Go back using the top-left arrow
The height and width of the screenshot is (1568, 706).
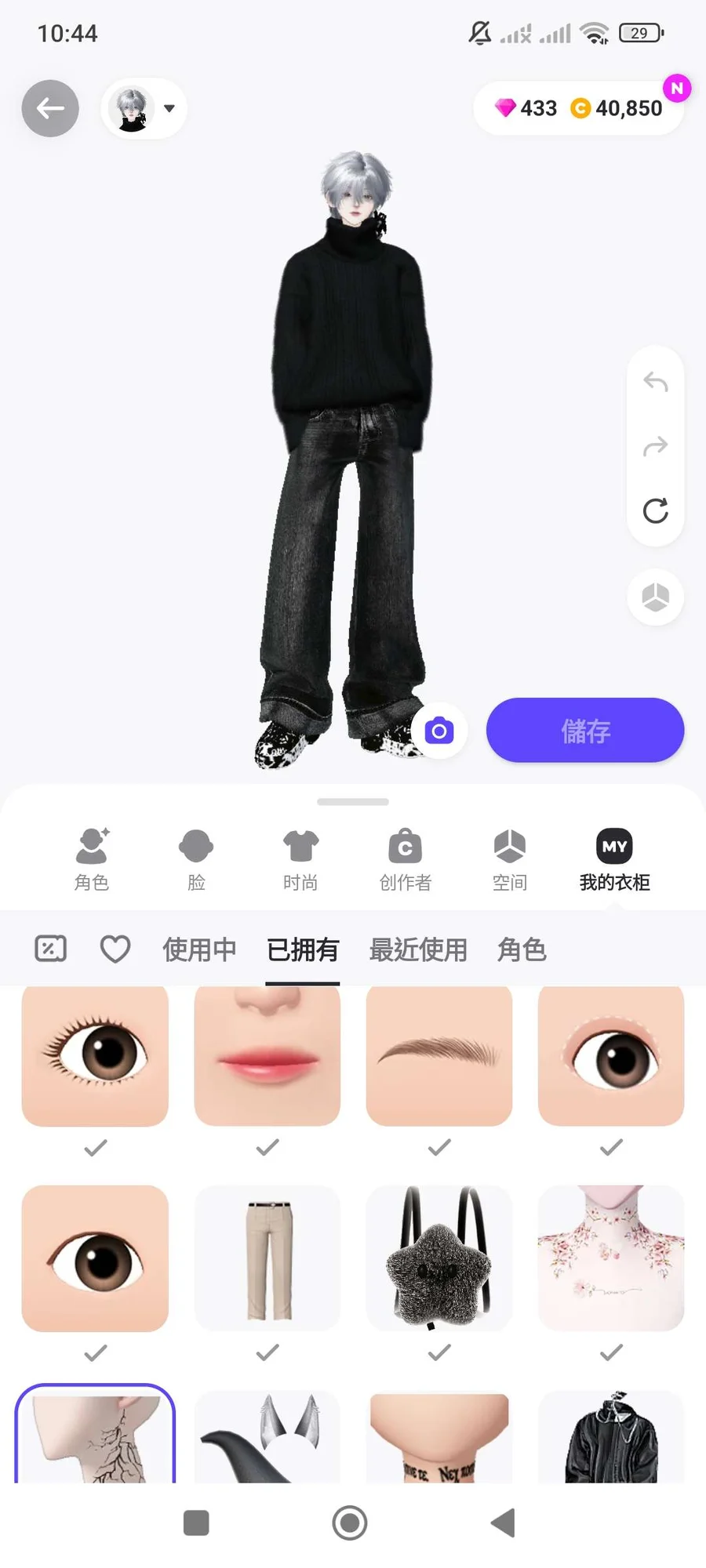pos(50,108)
